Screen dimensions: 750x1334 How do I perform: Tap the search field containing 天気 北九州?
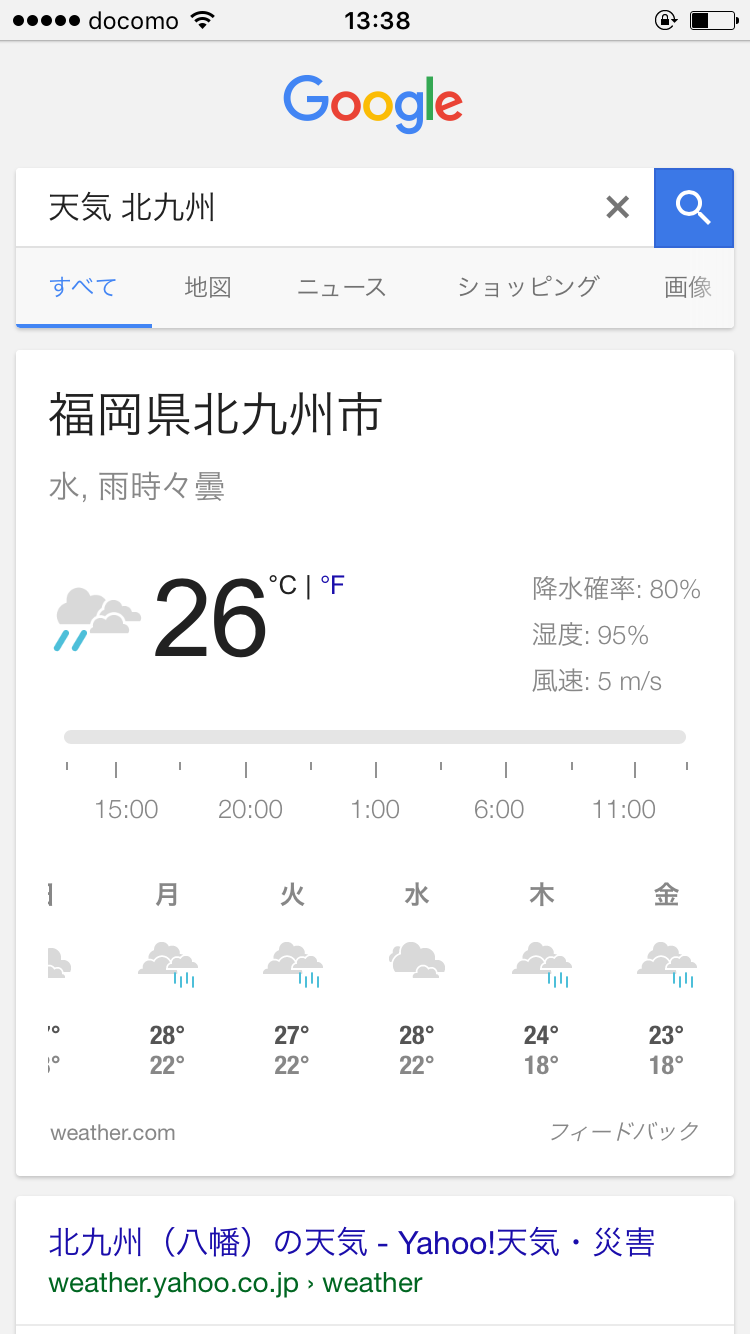click(310, 208)
